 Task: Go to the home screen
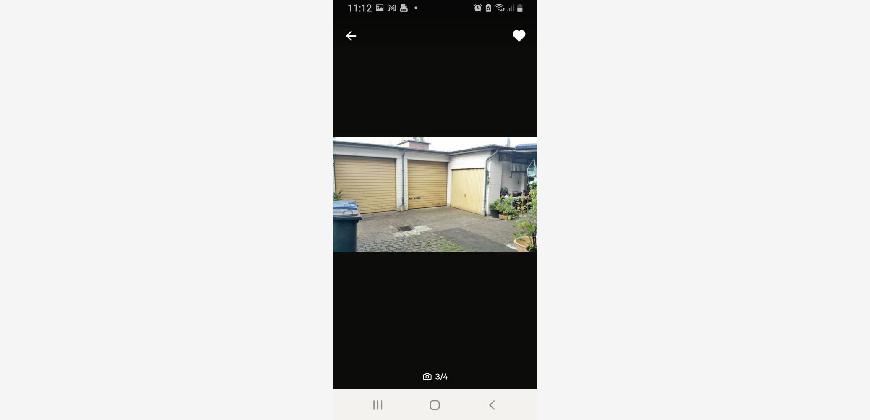point(435,405)
